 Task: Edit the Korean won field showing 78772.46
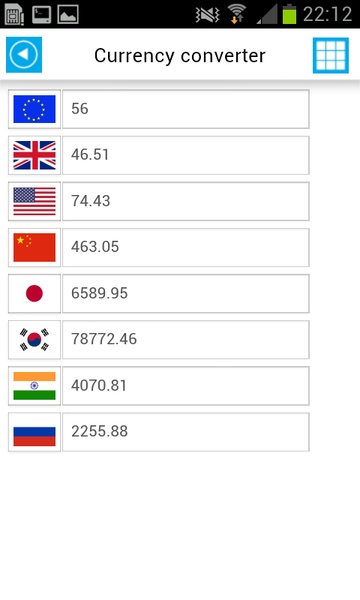tap(186, 340)
